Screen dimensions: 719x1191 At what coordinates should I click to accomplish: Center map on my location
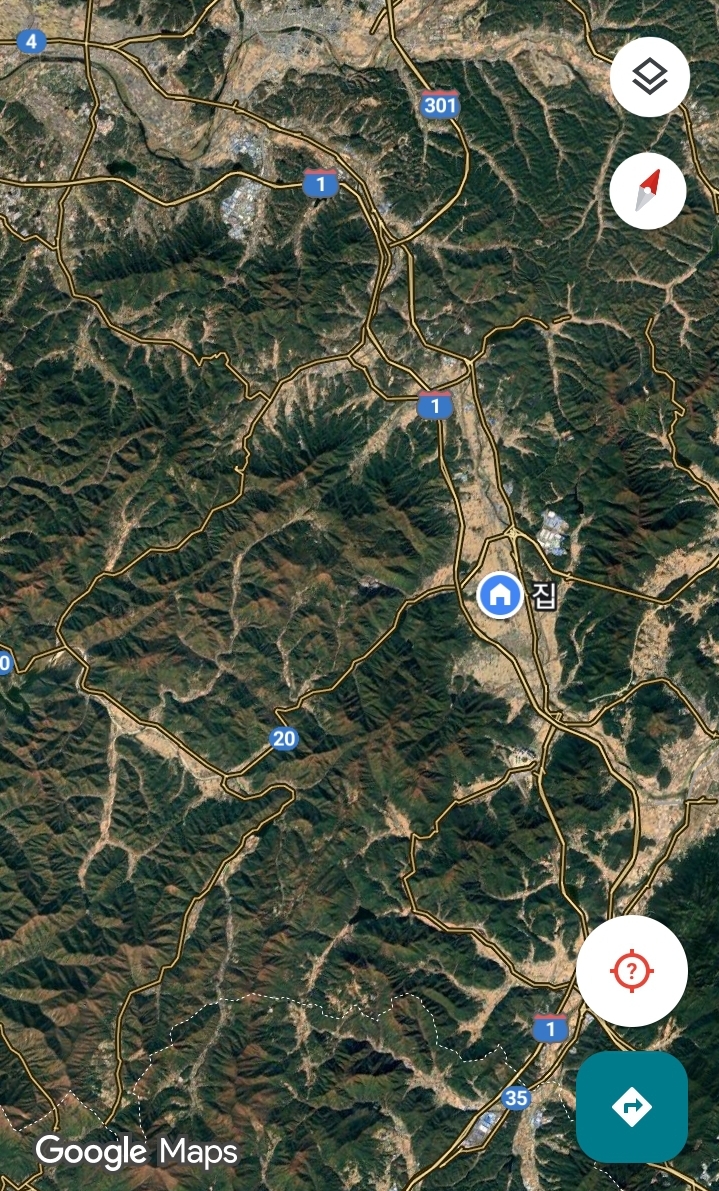pyautogui.click(x=632, y=970)
